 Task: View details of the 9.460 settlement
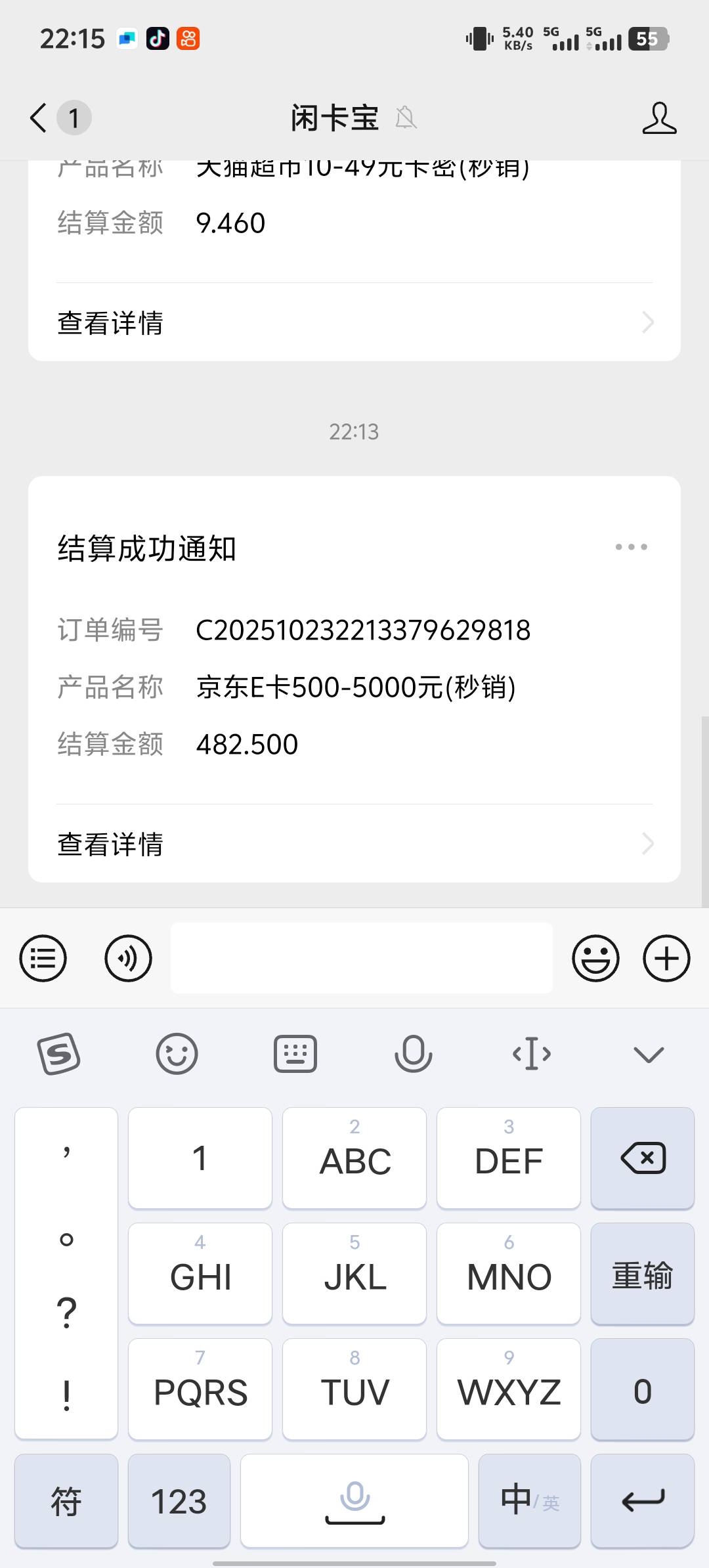pyautogui.click(x=354, y=322)
